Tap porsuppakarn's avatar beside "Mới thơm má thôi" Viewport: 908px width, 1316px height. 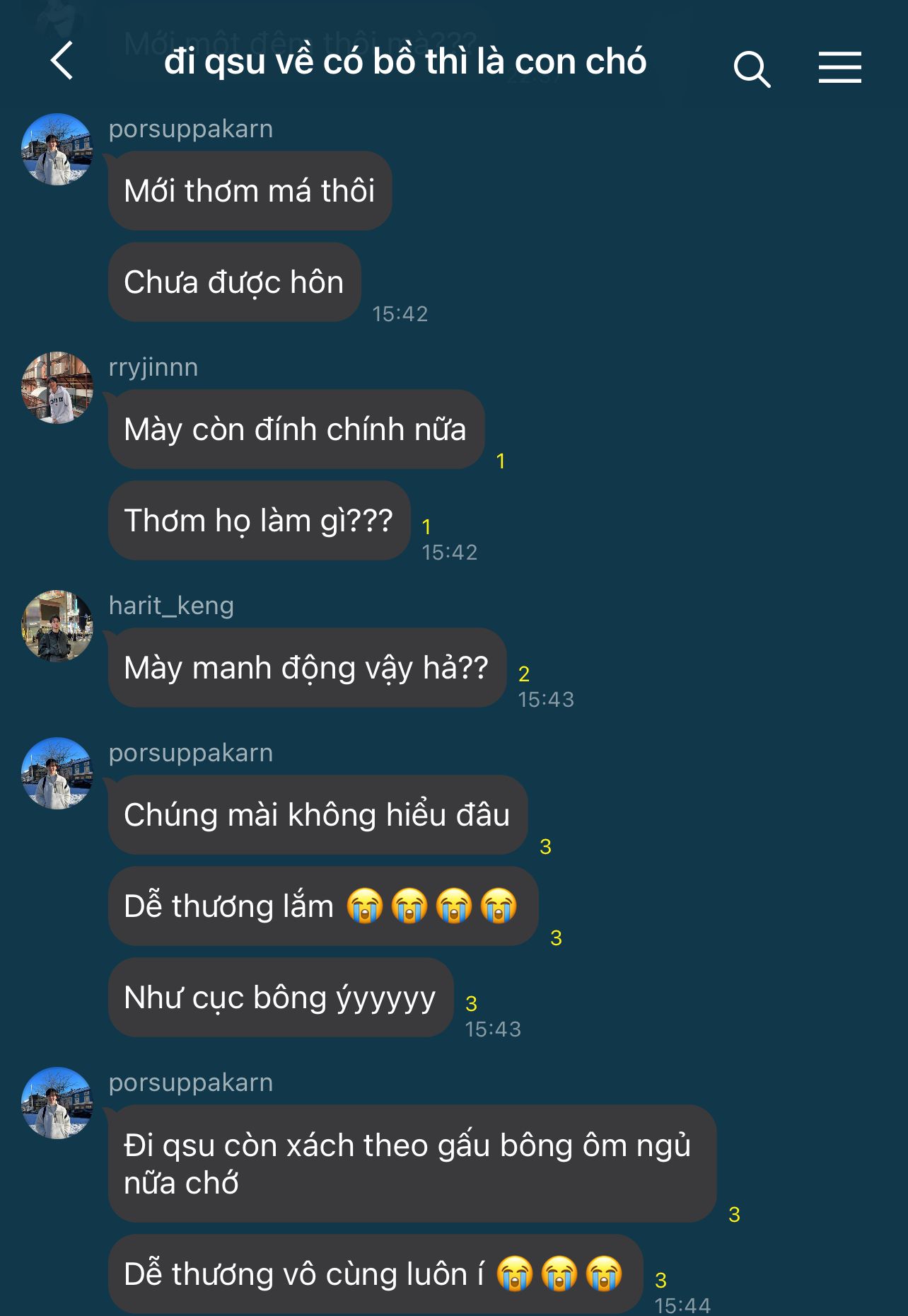tap(57, 149)
